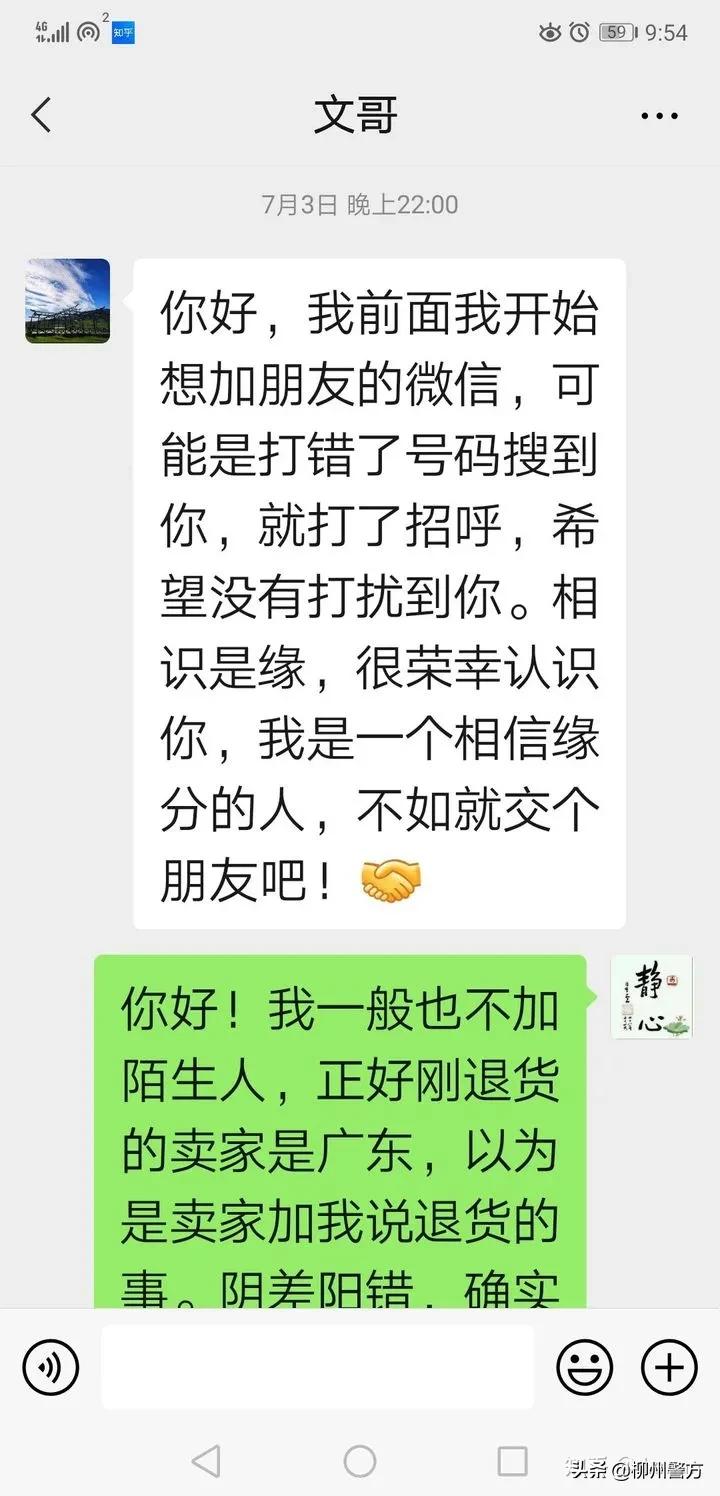This screenshot has height=1496, width=720.
Task: Open the three-dot chat settings menu
Action: 659,115
